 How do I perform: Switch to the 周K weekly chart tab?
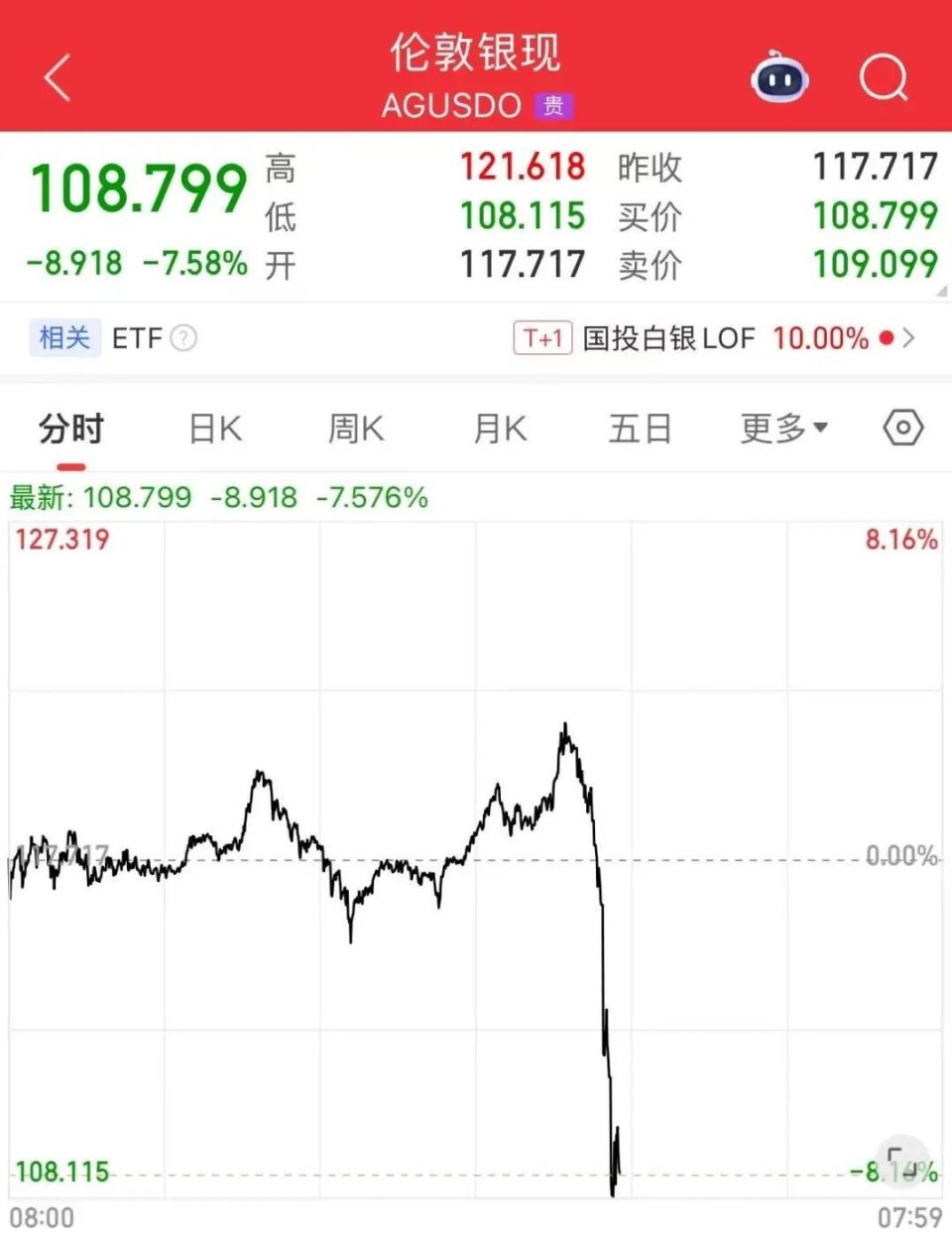354,428
